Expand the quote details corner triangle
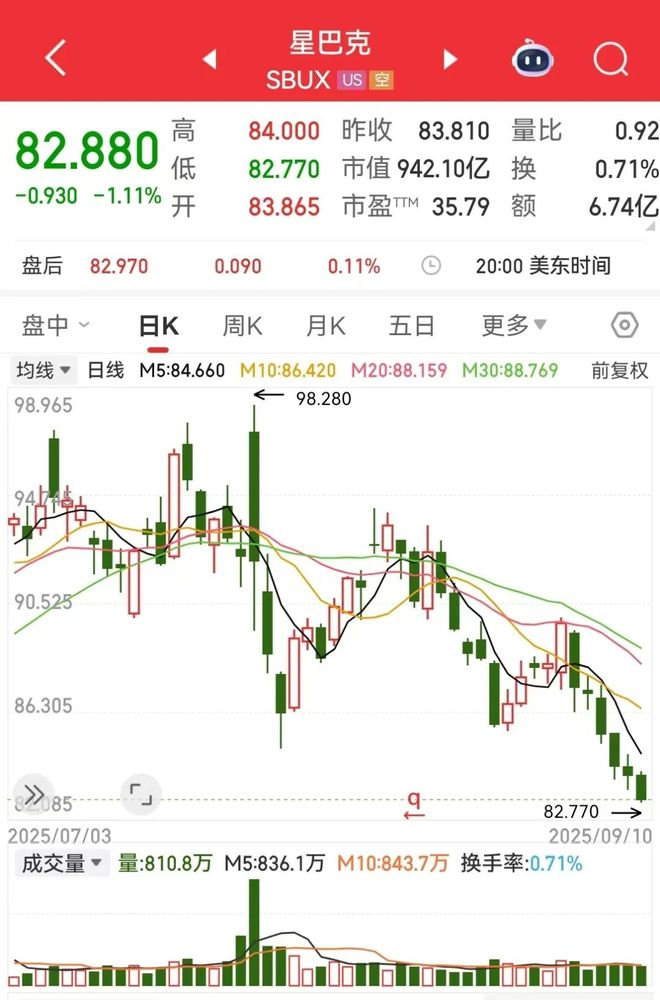660x1000 pixels. point(651,226)
